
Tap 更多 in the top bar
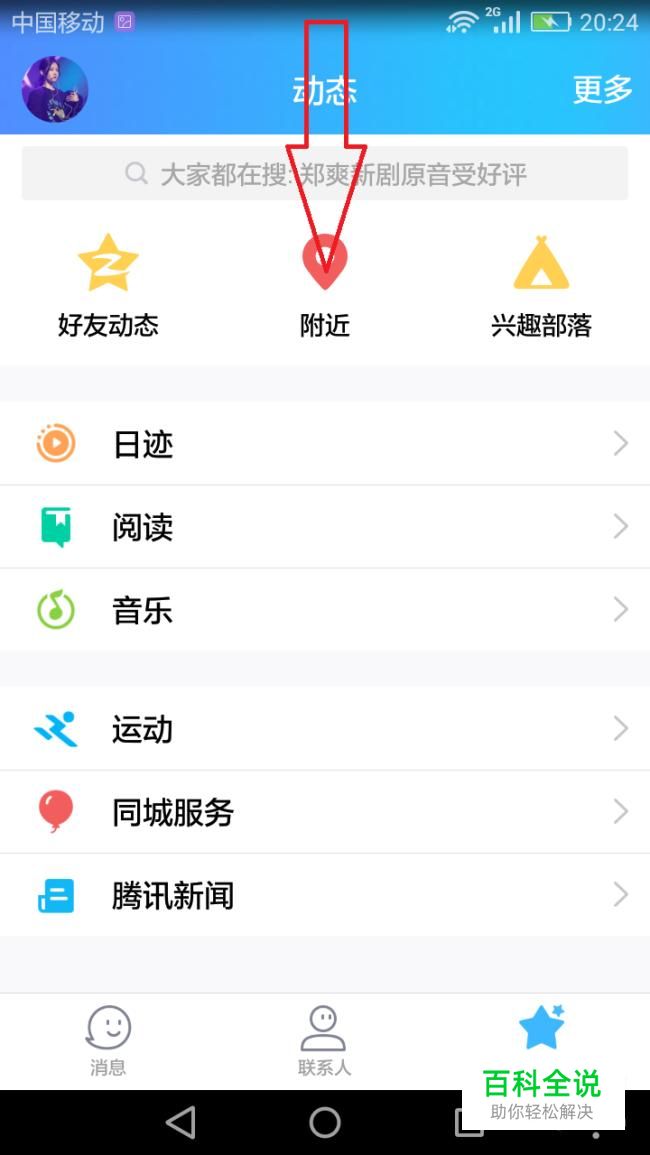[x=603, y=90]
